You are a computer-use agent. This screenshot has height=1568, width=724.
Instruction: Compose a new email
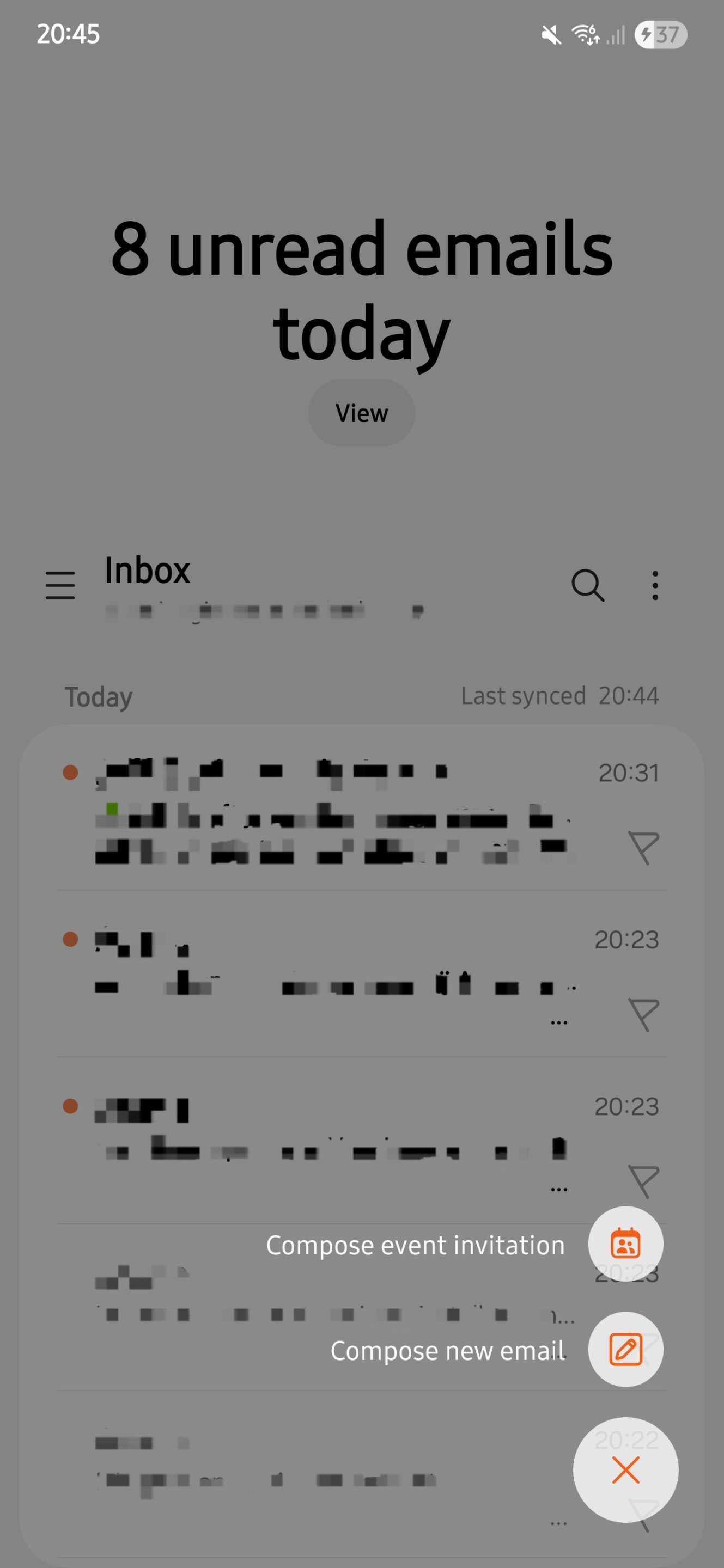pyautogui.click(x=625, y=1349)
